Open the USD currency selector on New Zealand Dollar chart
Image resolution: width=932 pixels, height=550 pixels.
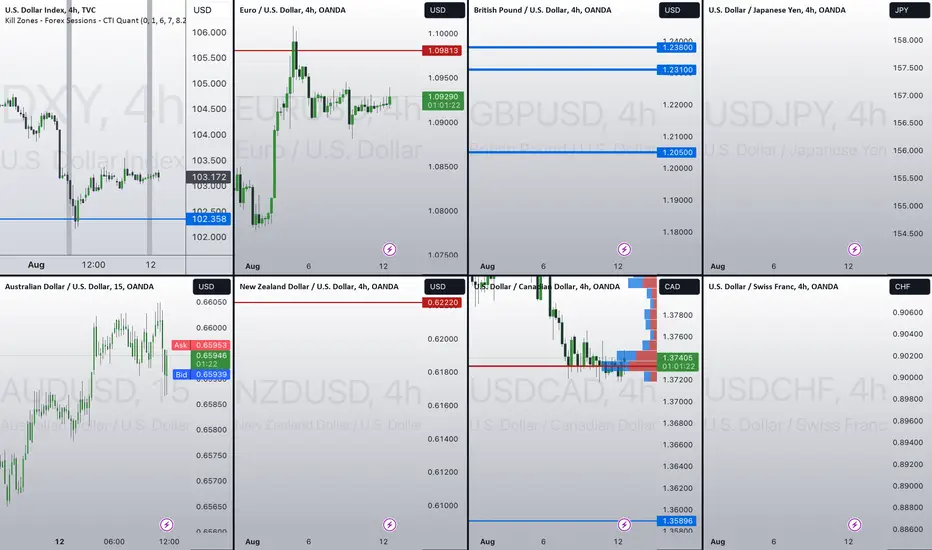[445, 287]
